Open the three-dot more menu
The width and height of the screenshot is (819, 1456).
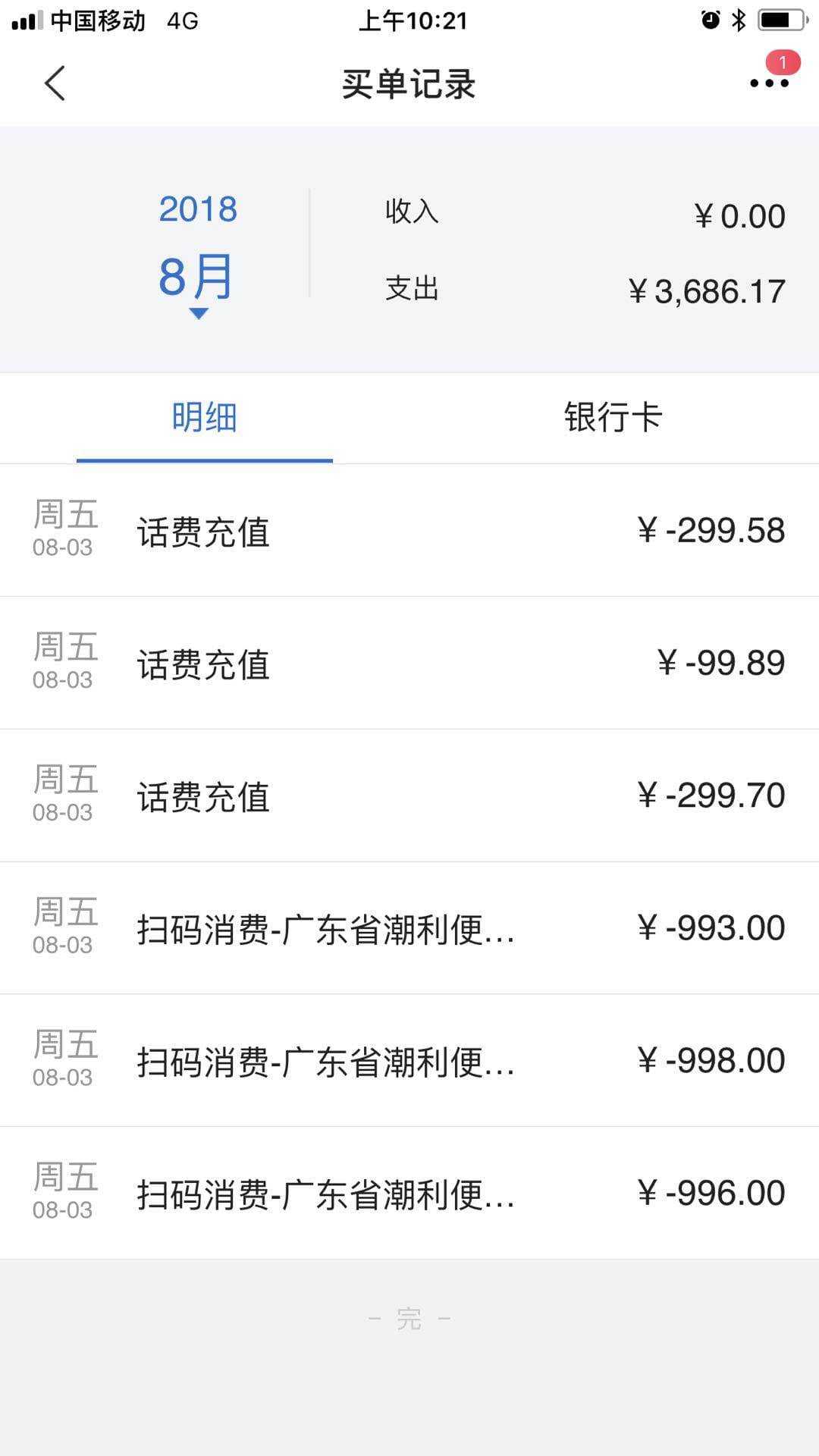[x=769, y=83]
